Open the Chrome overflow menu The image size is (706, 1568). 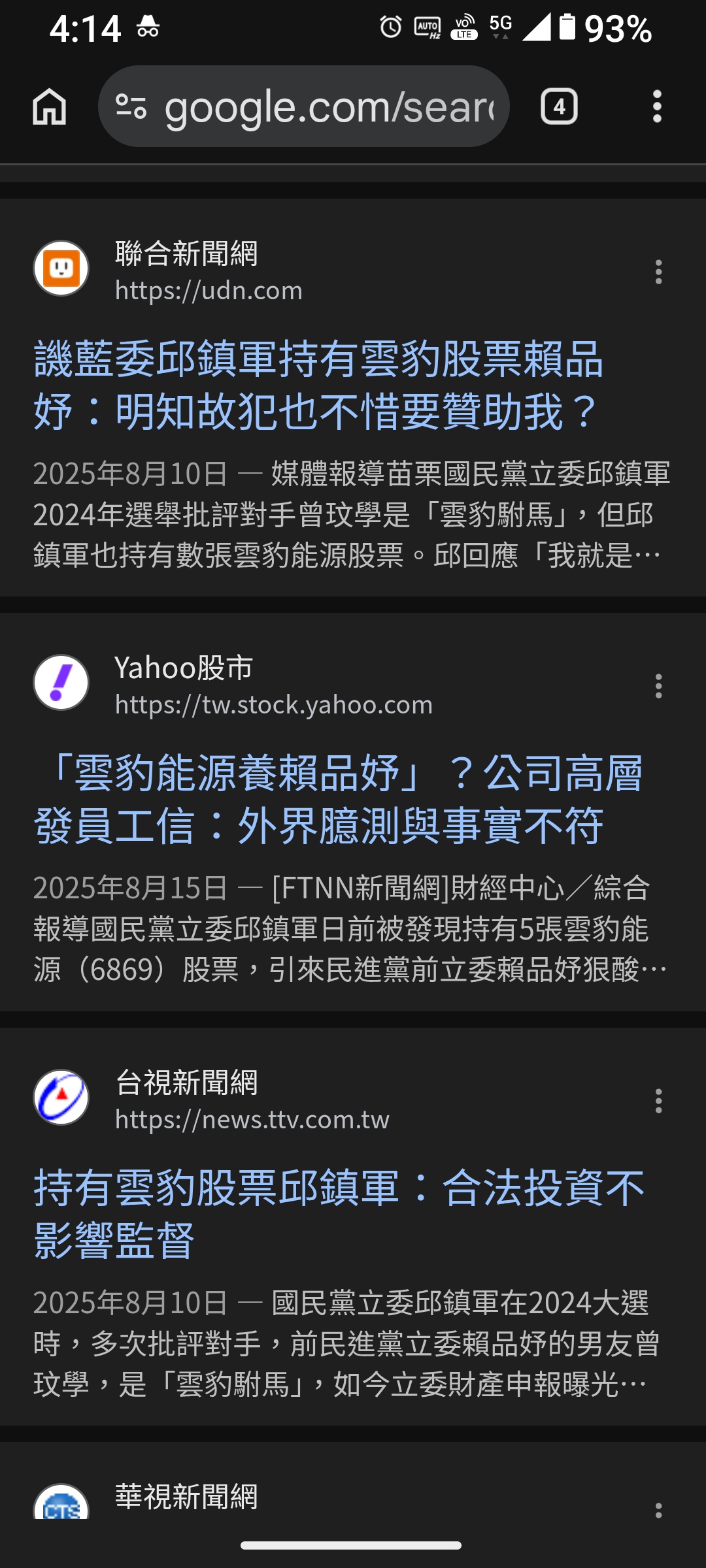[x=657, y=106]
